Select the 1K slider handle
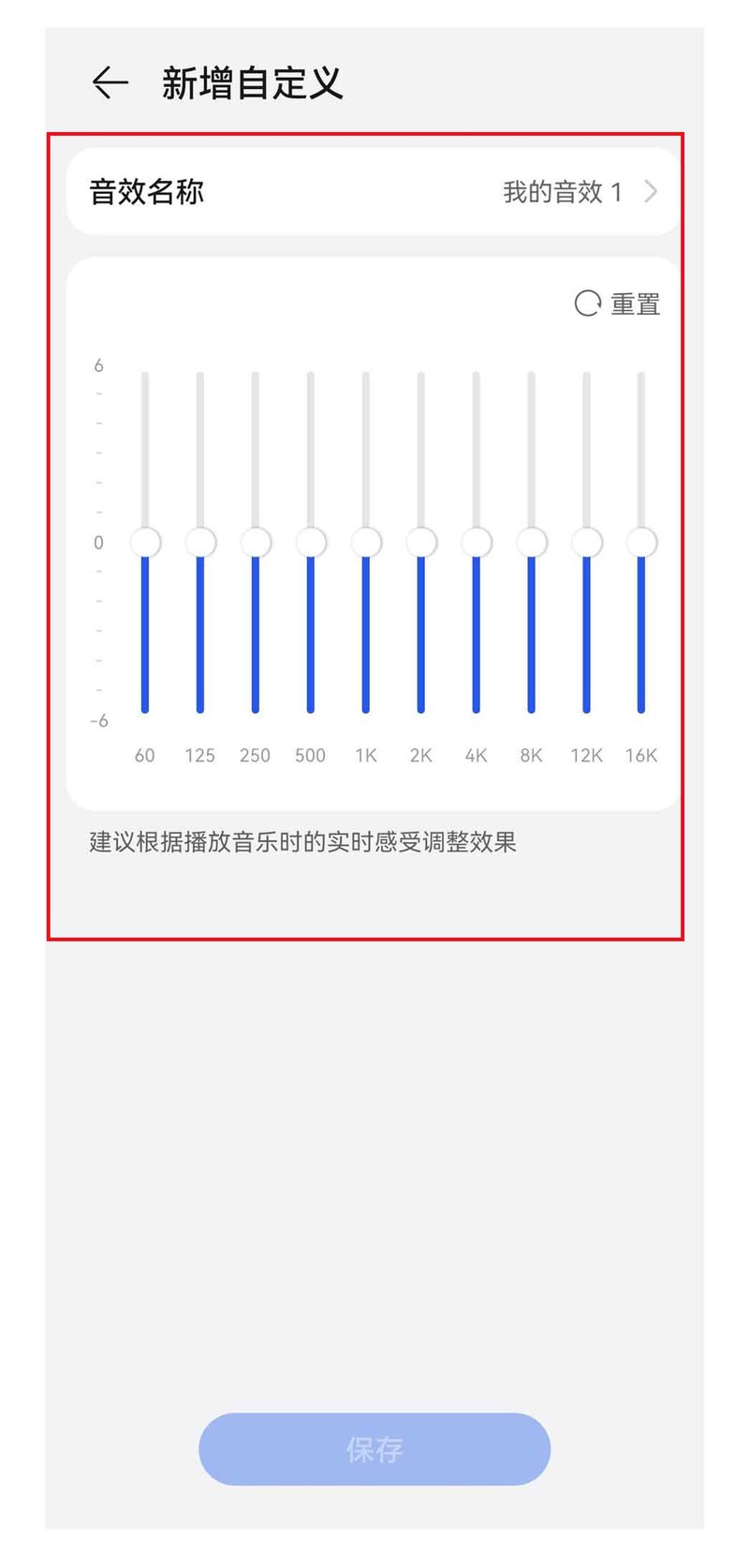 click(364, 543)
